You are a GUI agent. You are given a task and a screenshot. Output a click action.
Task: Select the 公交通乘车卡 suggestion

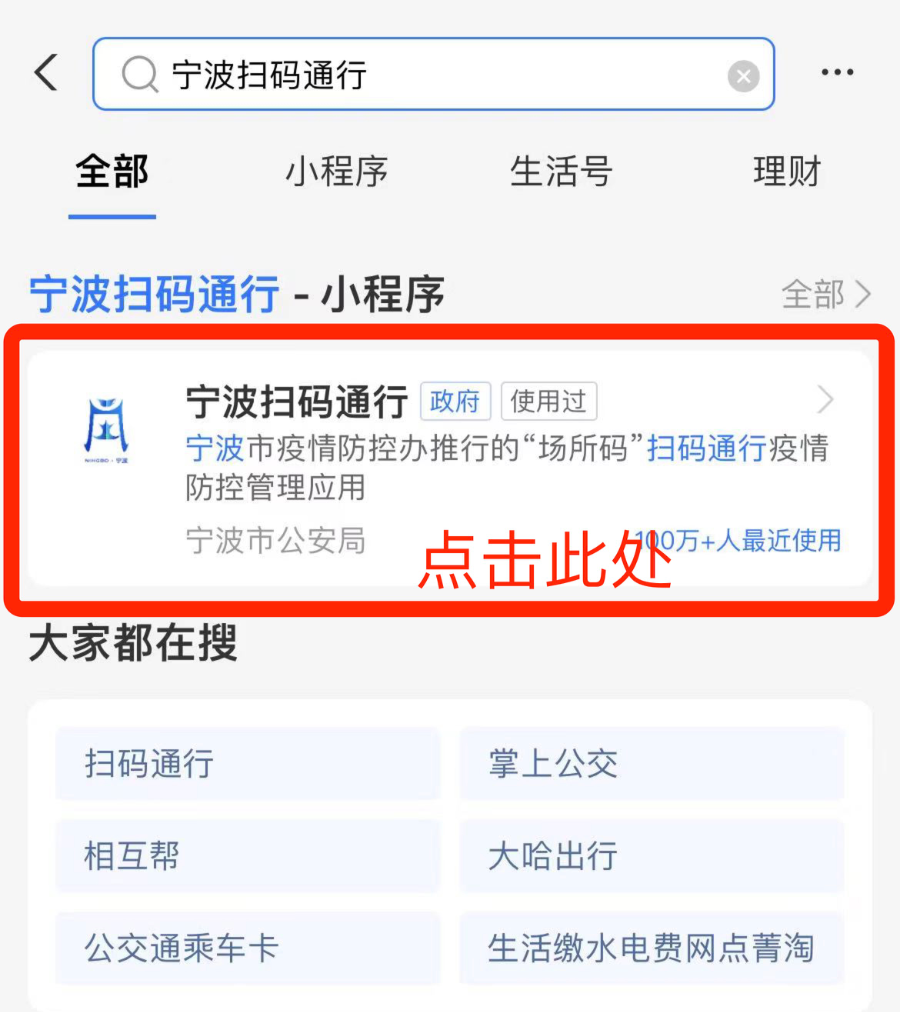(x=248, y=947)
